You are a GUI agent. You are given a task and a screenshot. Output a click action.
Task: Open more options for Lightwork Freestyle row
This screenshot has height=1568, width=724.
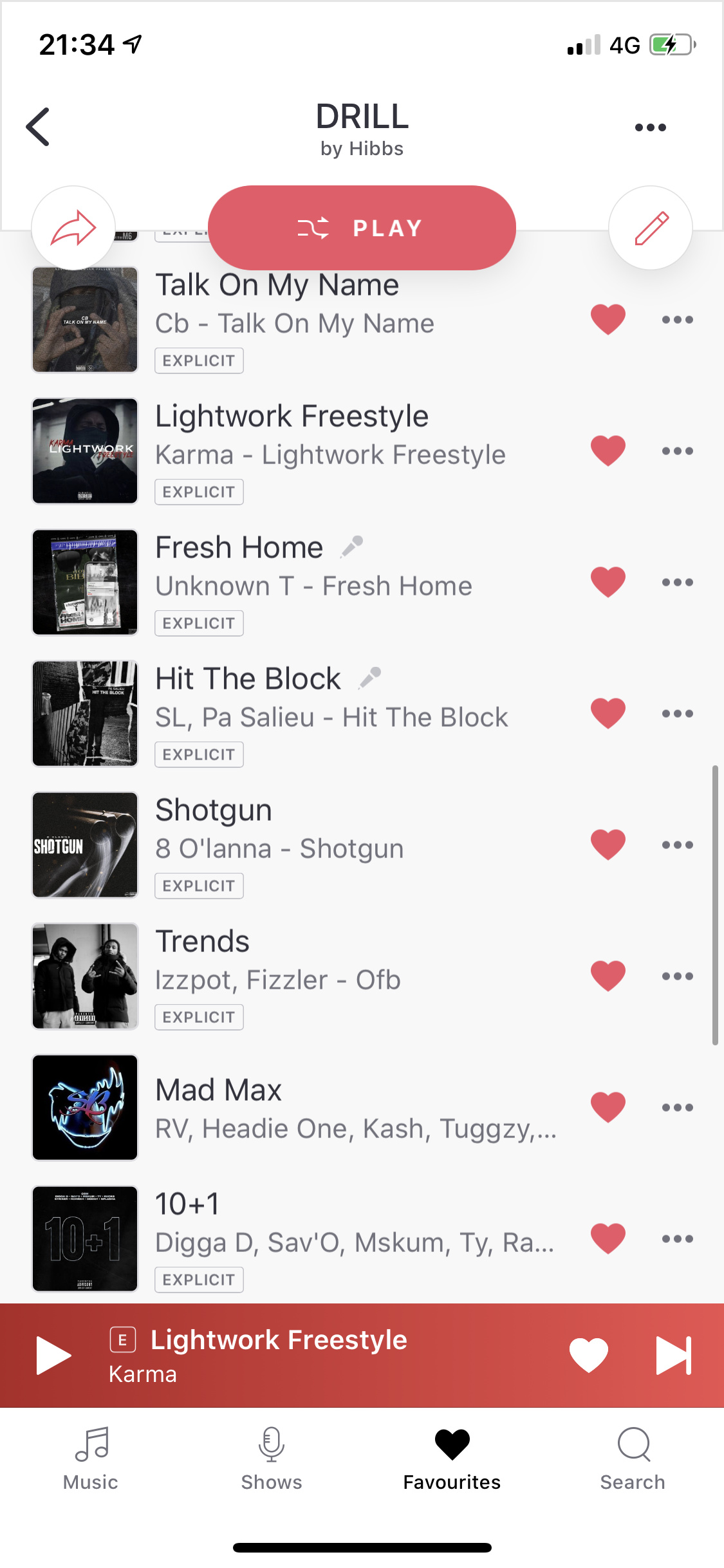click(x=678, y=451)
